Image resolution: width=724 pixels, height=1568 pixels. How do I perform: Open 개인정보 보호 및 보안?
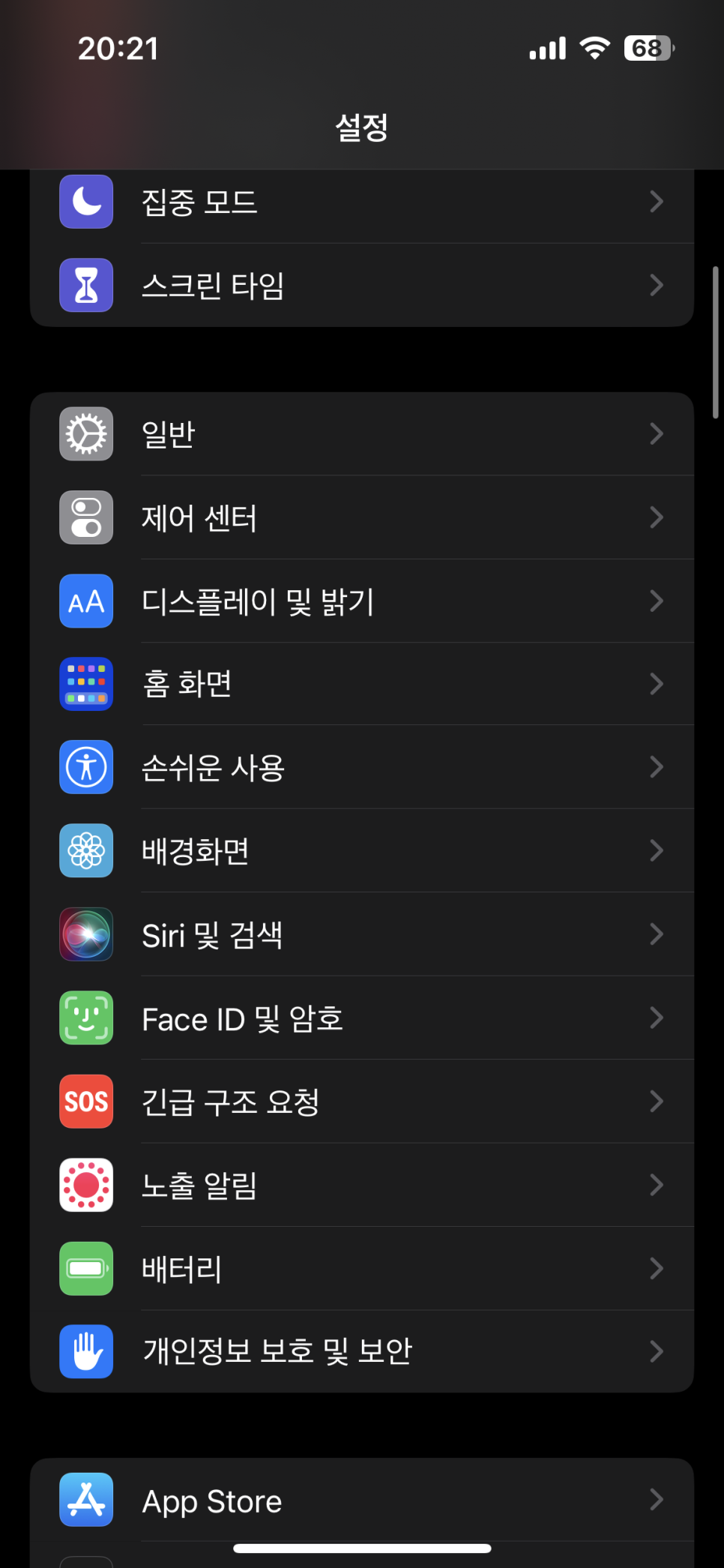362,1351
